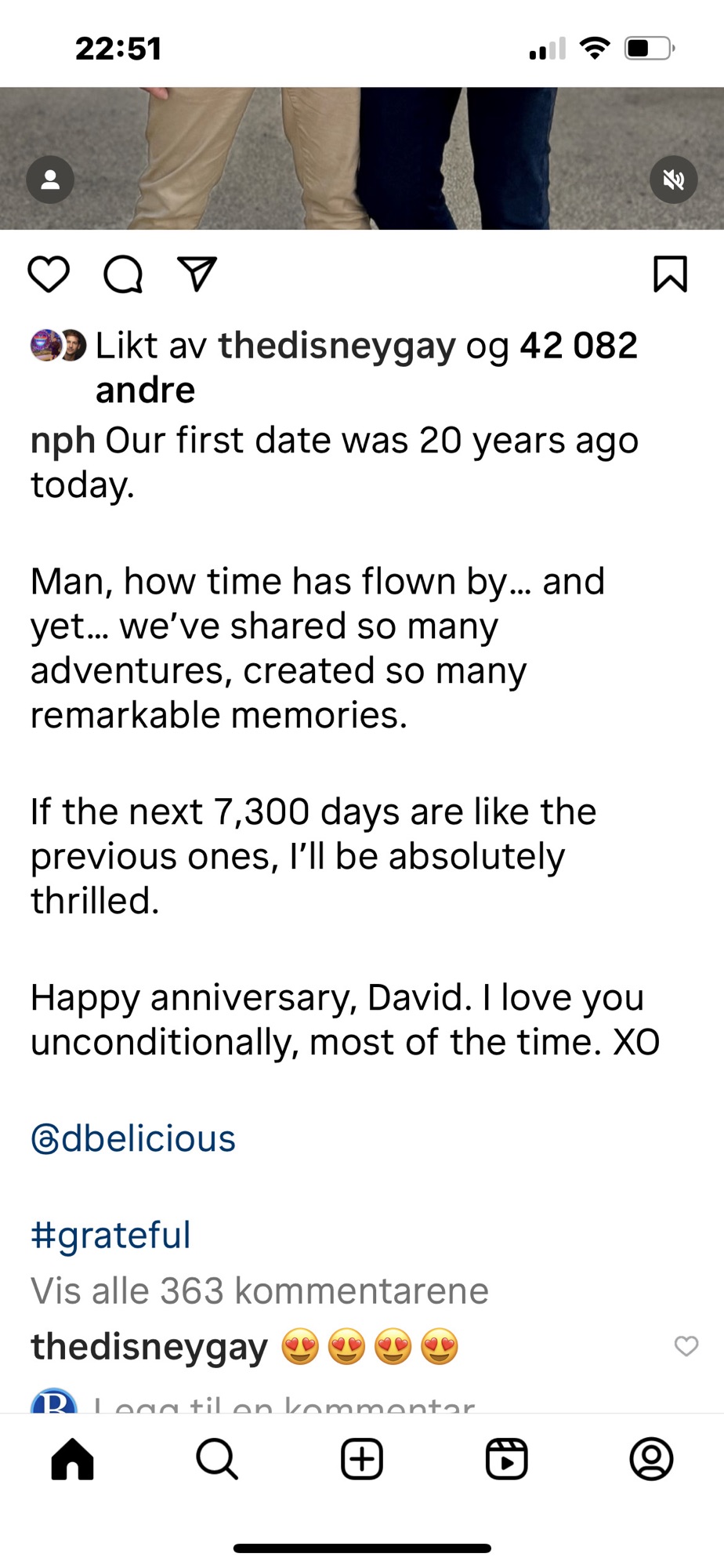Image resolution: width=724 pixels, height=1568 pixels.
Task: Like thedisneygay's emoji comment
Action: pos(686,1346)
